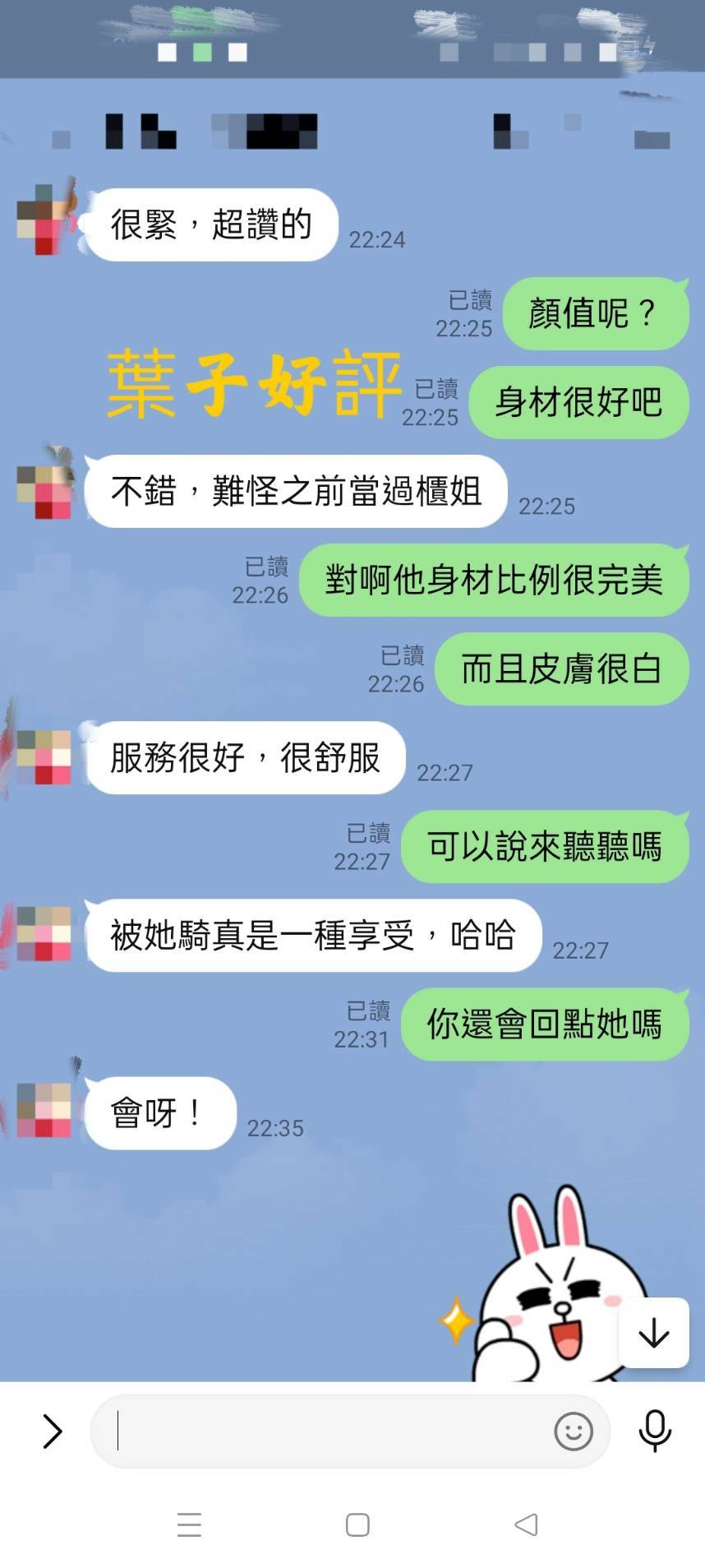The height and width of the screenshot is (1568, 705).
Task: Tap the message input field
Action: 329,1431
